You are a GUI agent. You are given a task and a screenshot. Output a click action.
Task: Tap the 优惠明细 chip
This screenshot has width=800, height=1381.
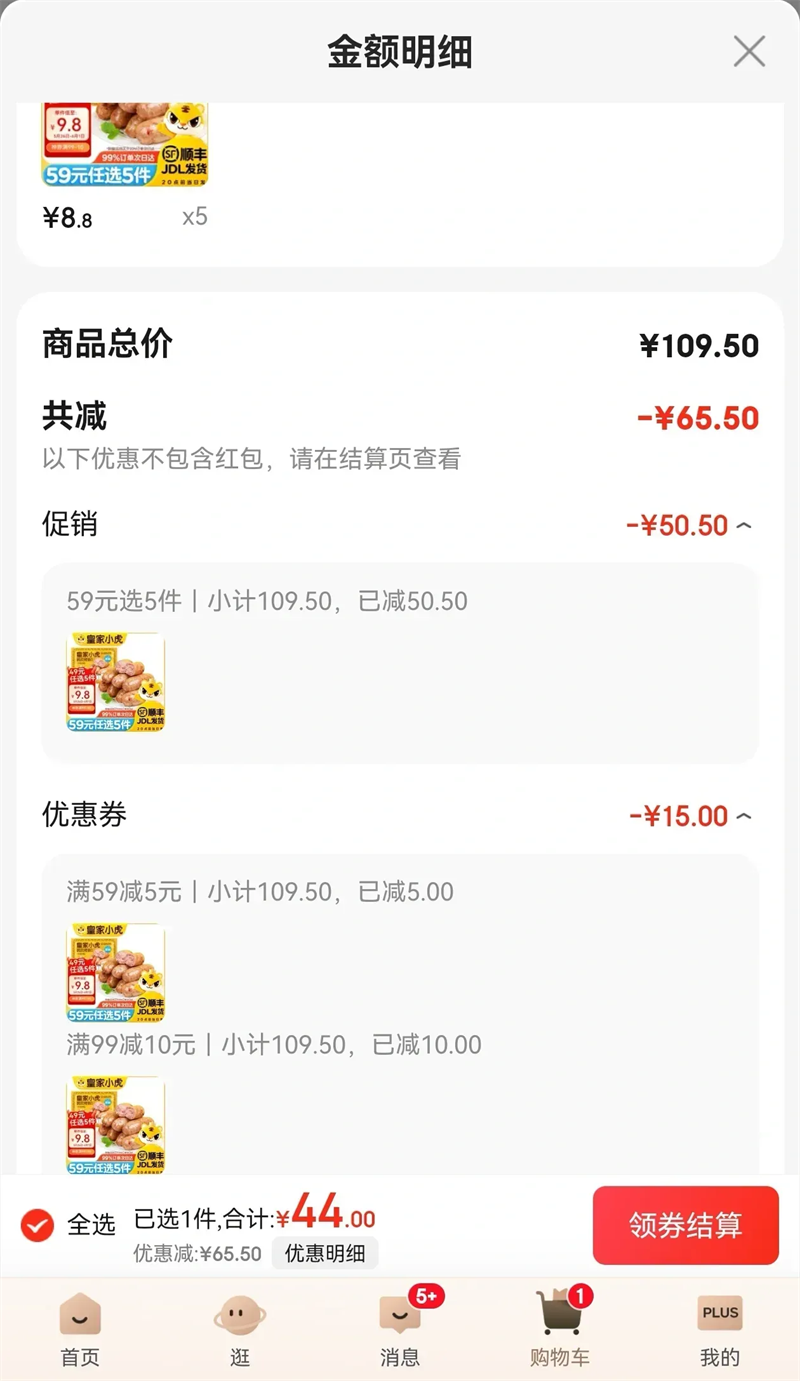pos(325,1253)
